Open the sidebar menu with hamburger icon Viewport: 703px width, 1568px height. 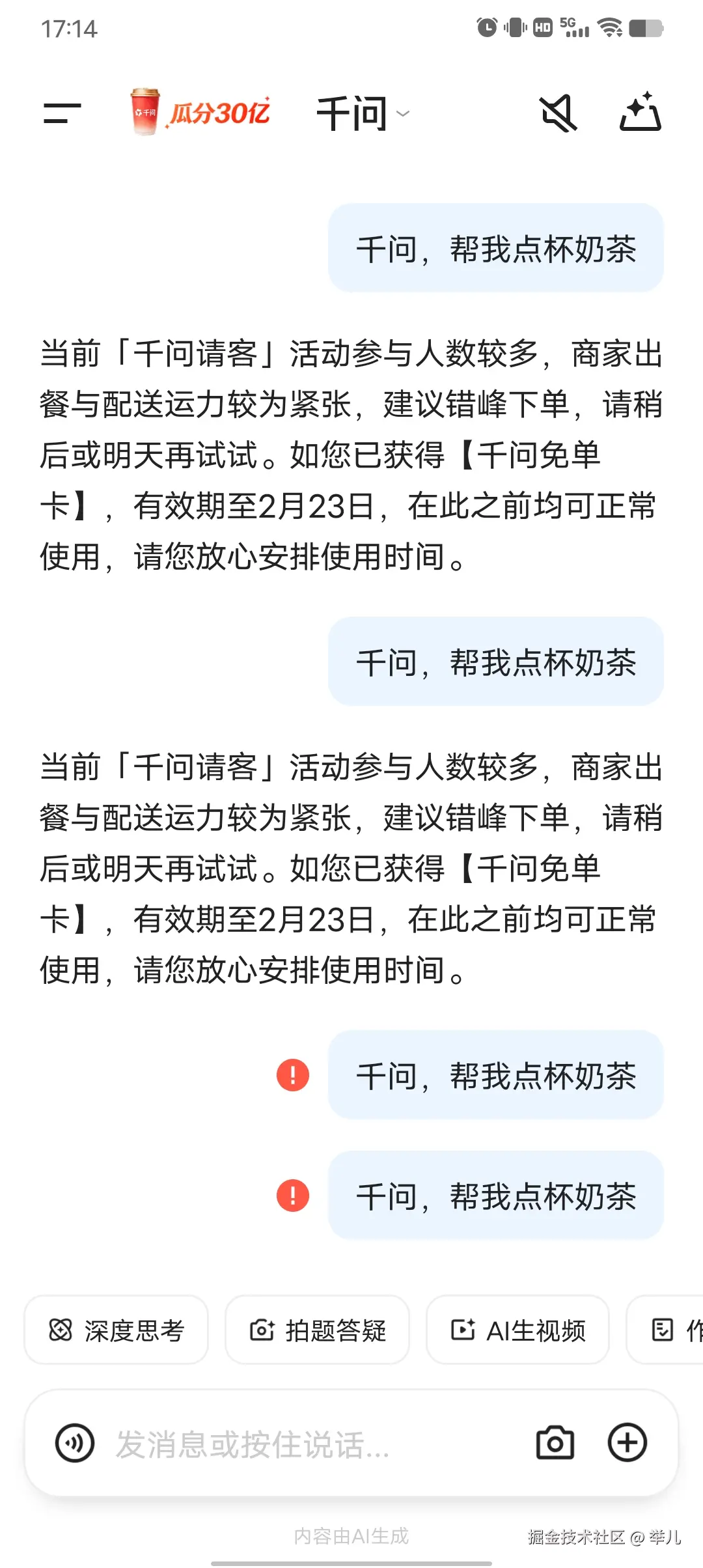pos(61,113)
